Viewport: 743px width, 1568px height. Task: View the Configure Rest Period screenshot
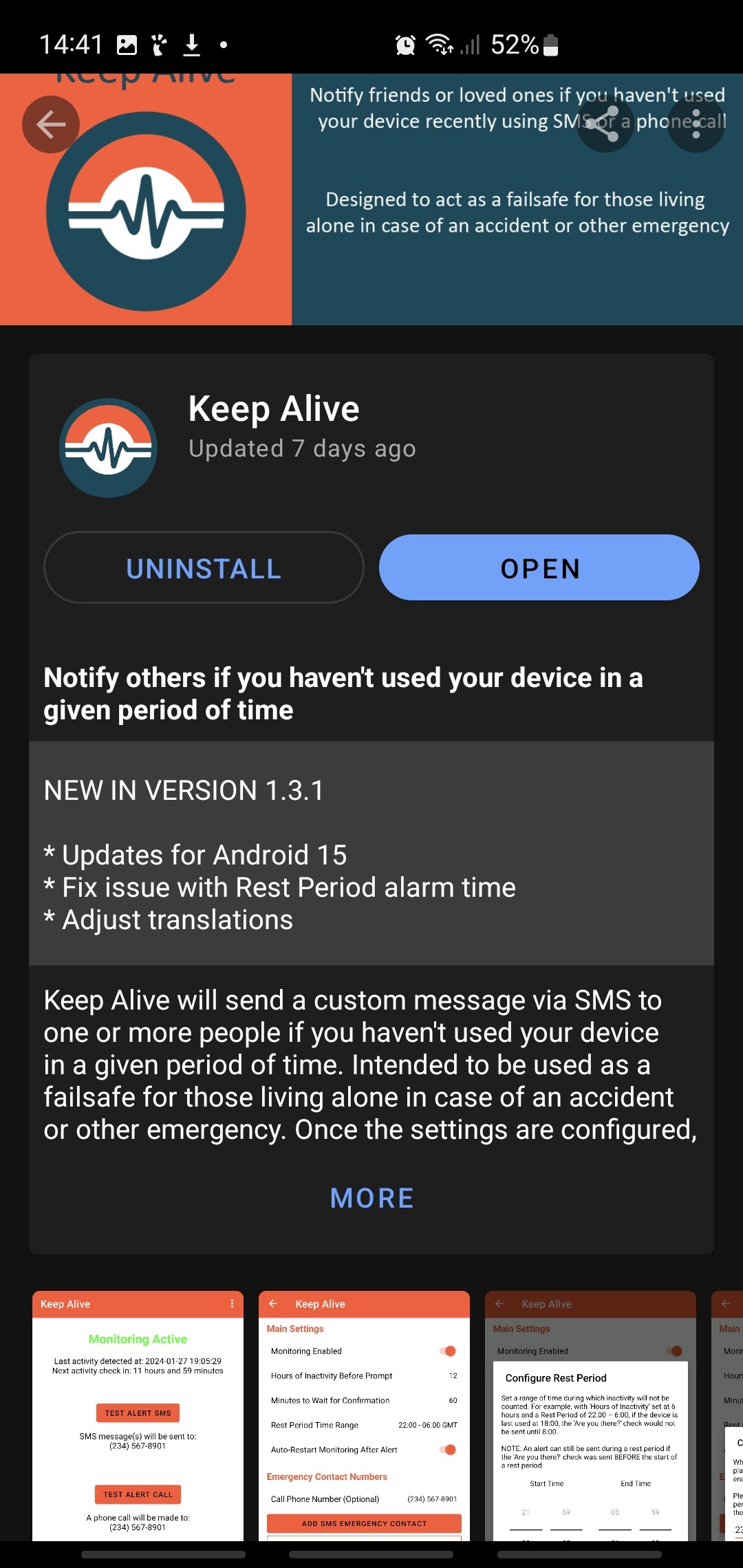pyautogui.click(x=590, y=1416)
